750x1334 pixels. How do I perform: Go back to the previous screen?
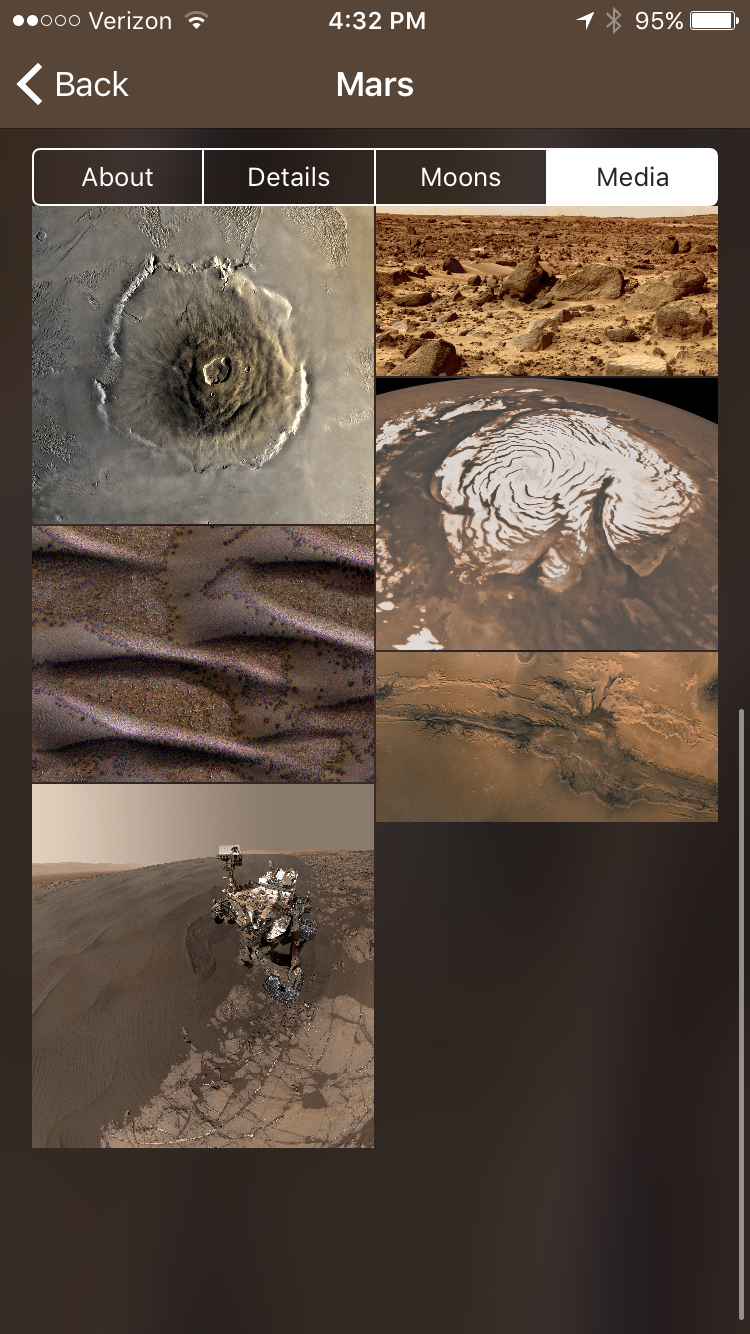tap(73, 85)
